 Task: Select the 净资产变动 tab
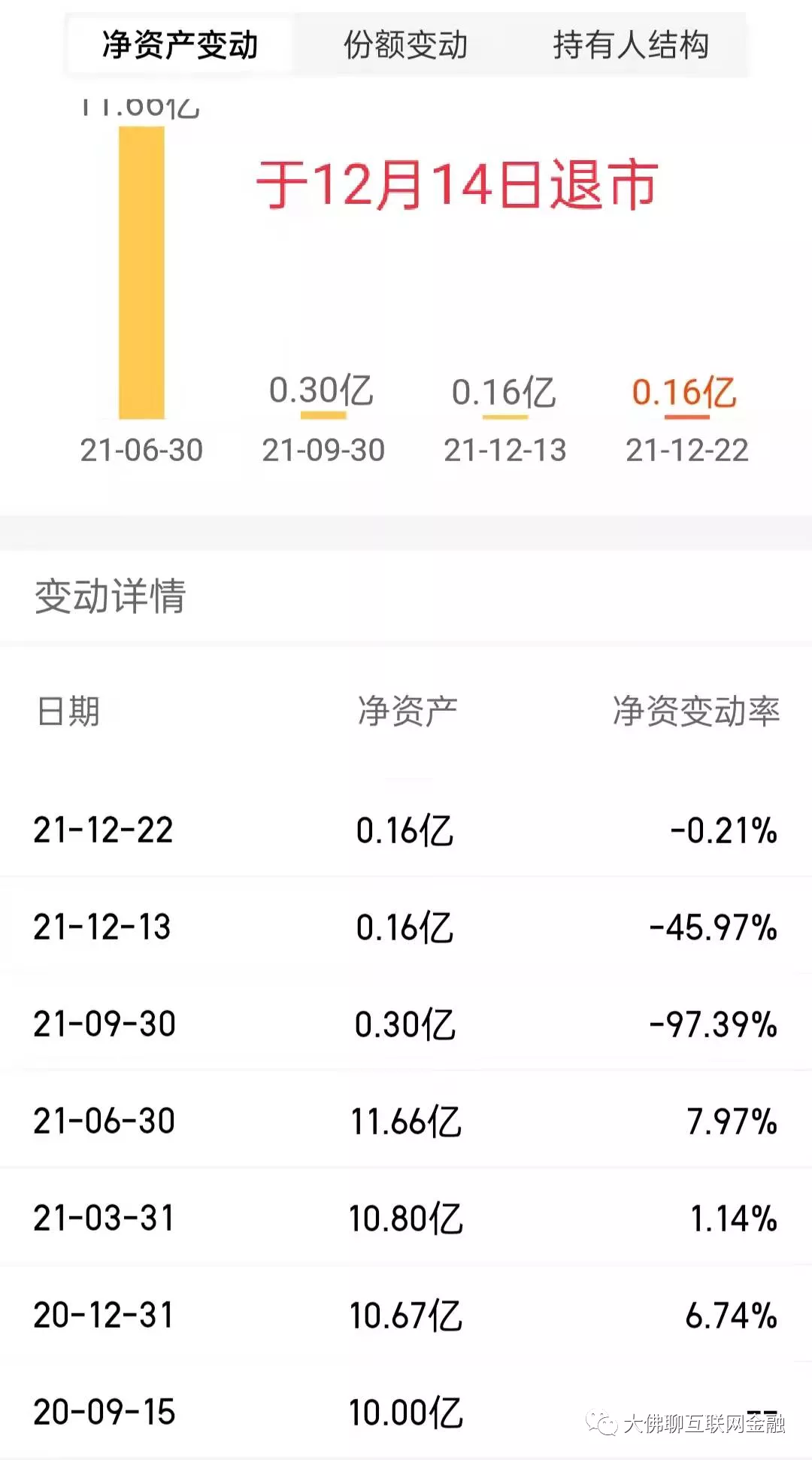click(180, 45)
